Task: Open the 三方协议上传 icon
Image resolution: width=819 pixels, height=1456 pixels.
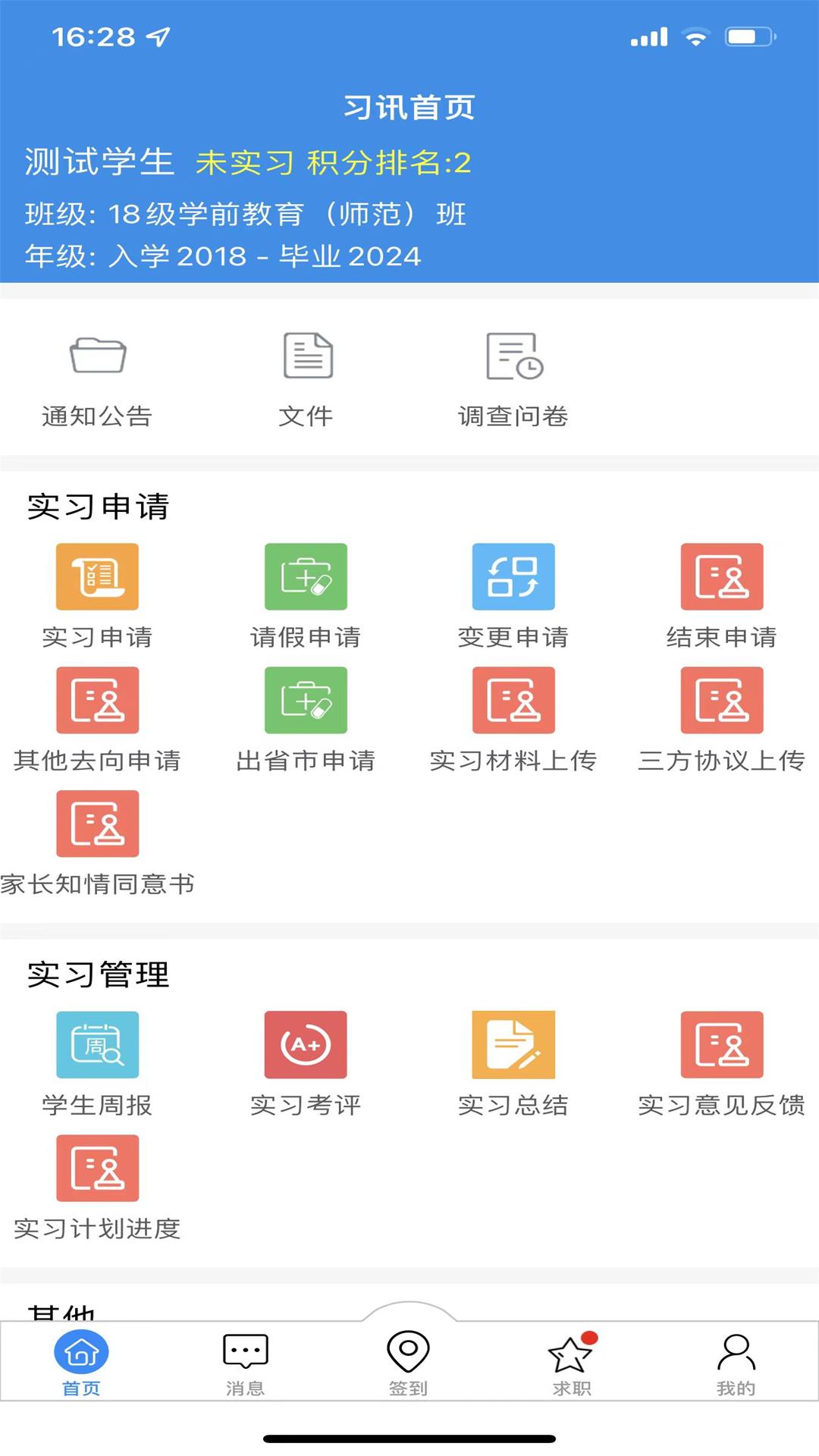Action: point(721,700)
